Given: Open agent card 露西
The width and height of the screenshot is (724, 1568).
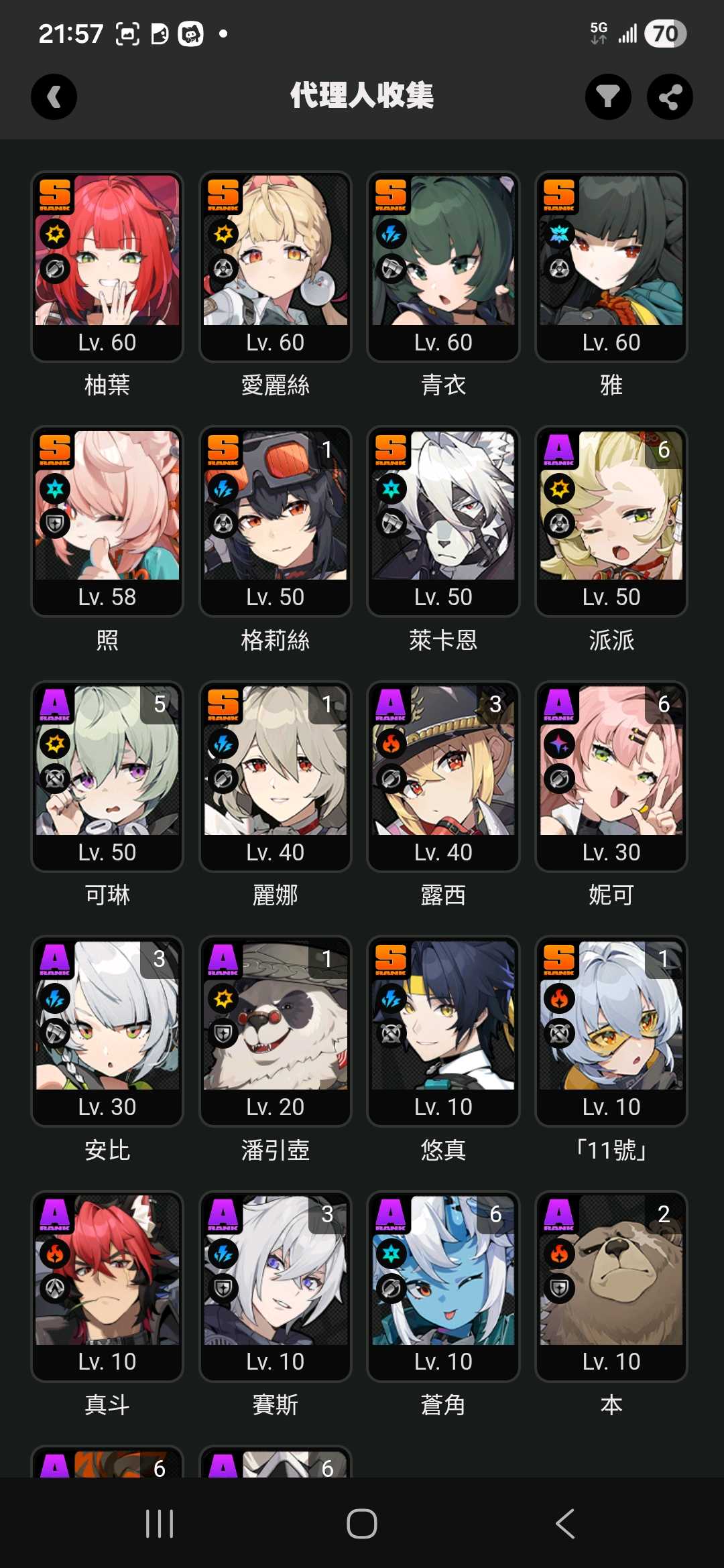Looking at the screenshot, I should [x=443, y=776].
